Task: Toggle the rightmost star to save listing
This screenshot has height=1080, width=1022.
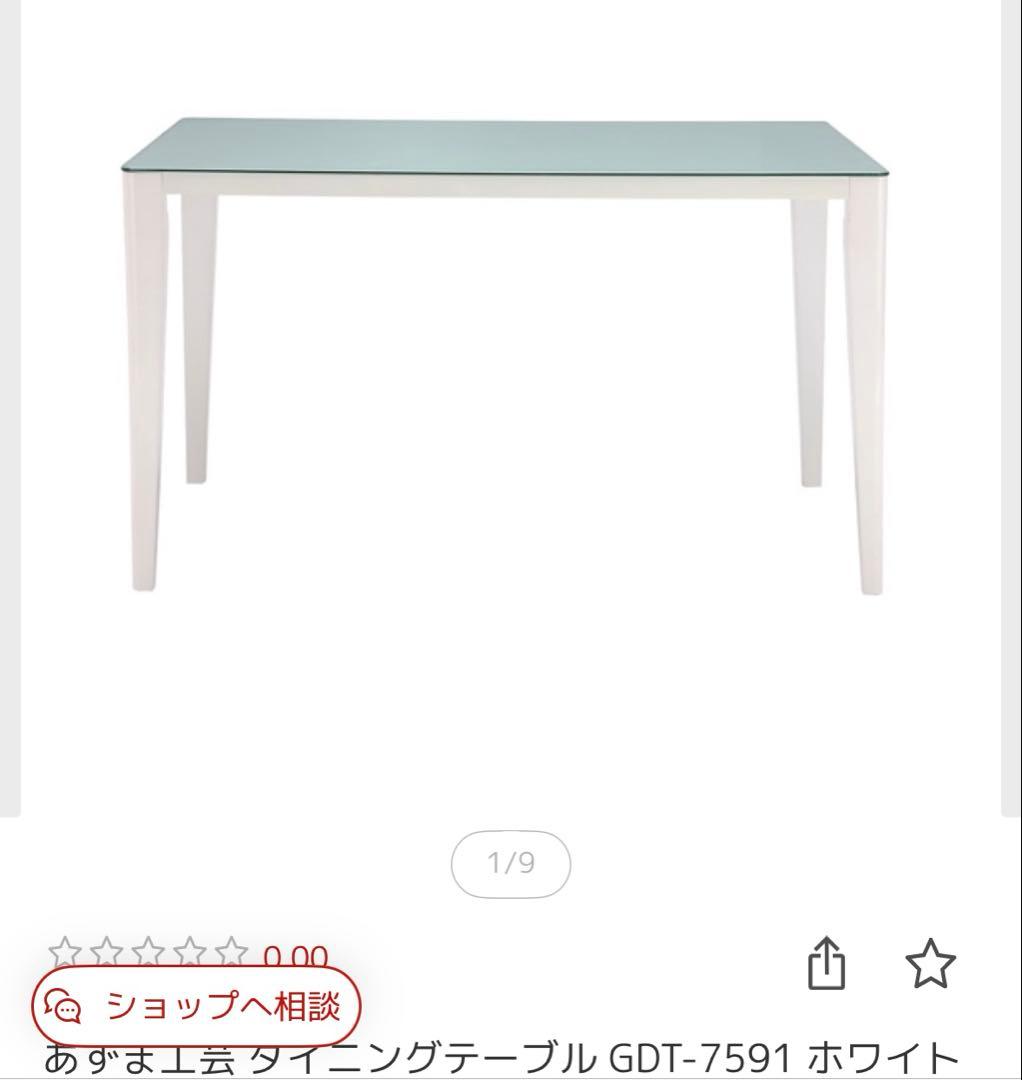Action: pyautogui.click(x=929, y=963)
